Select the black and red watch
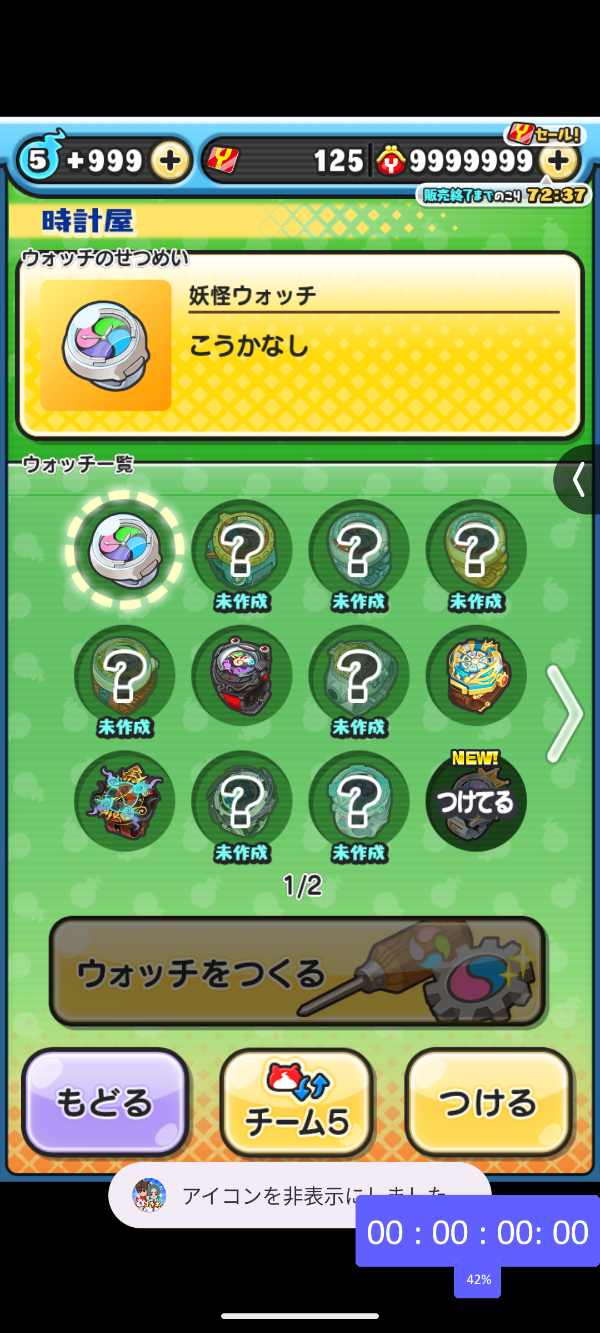600x1333 pixels. coord(241,675)
